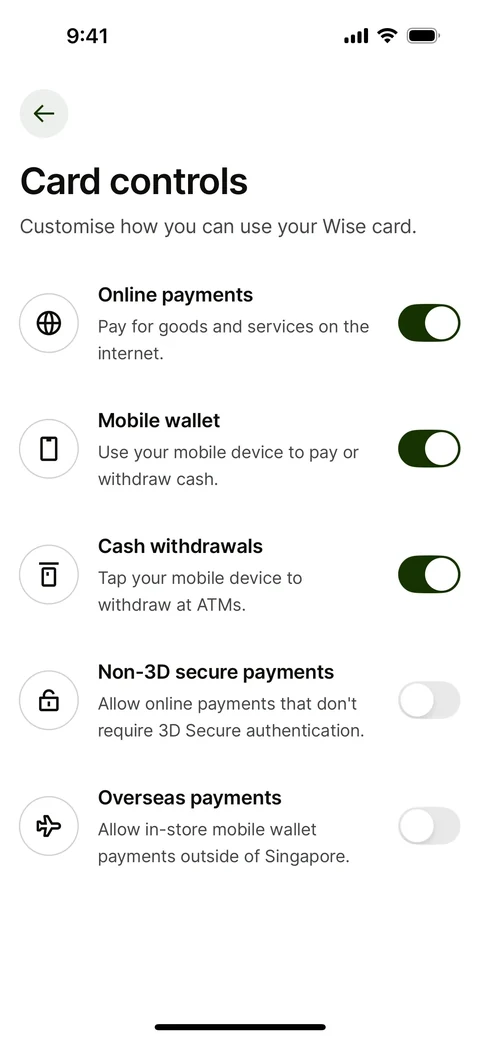
Task: Disable the Mobile wallet toggle
Action: (x=429, y=448)
